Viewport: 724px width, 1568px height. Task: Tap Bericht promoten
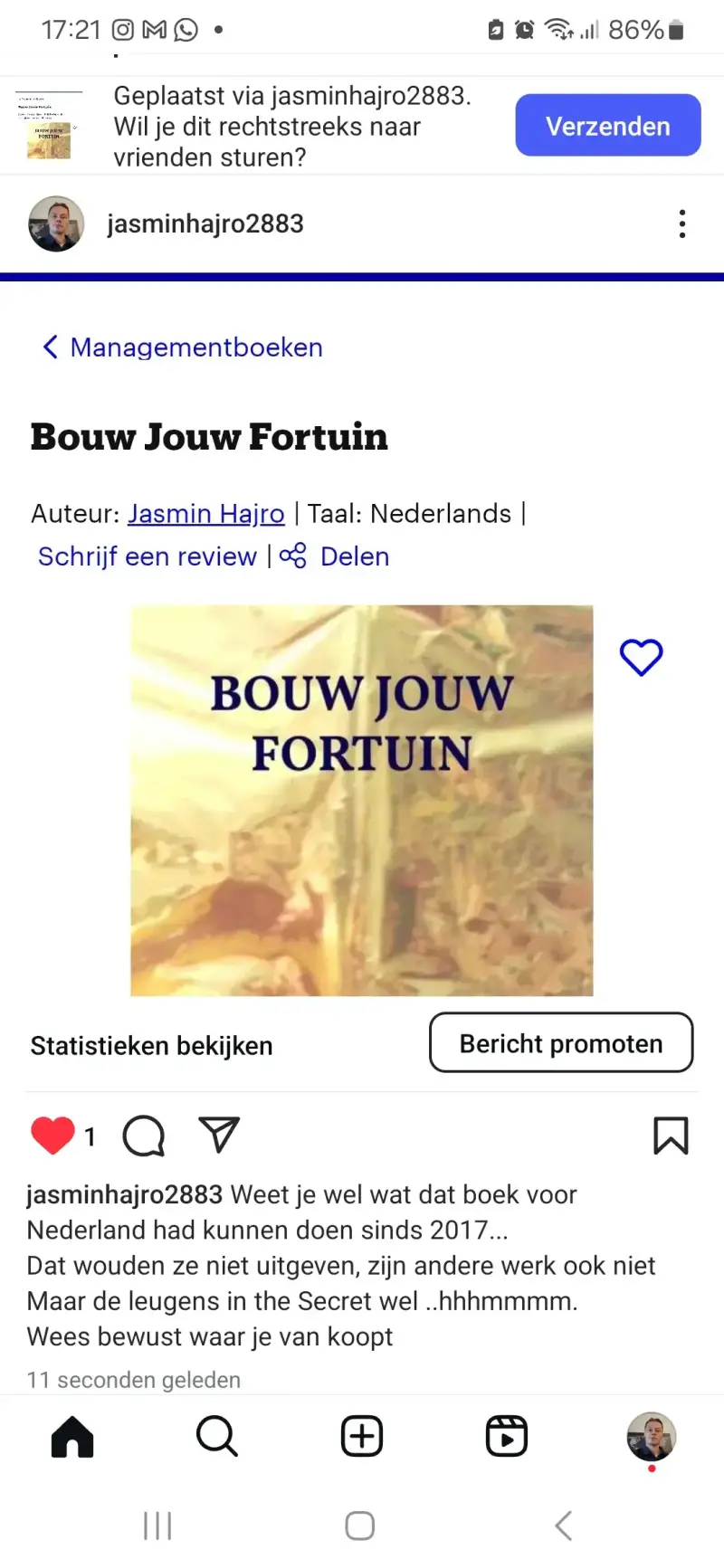[x=561, y=1043]
